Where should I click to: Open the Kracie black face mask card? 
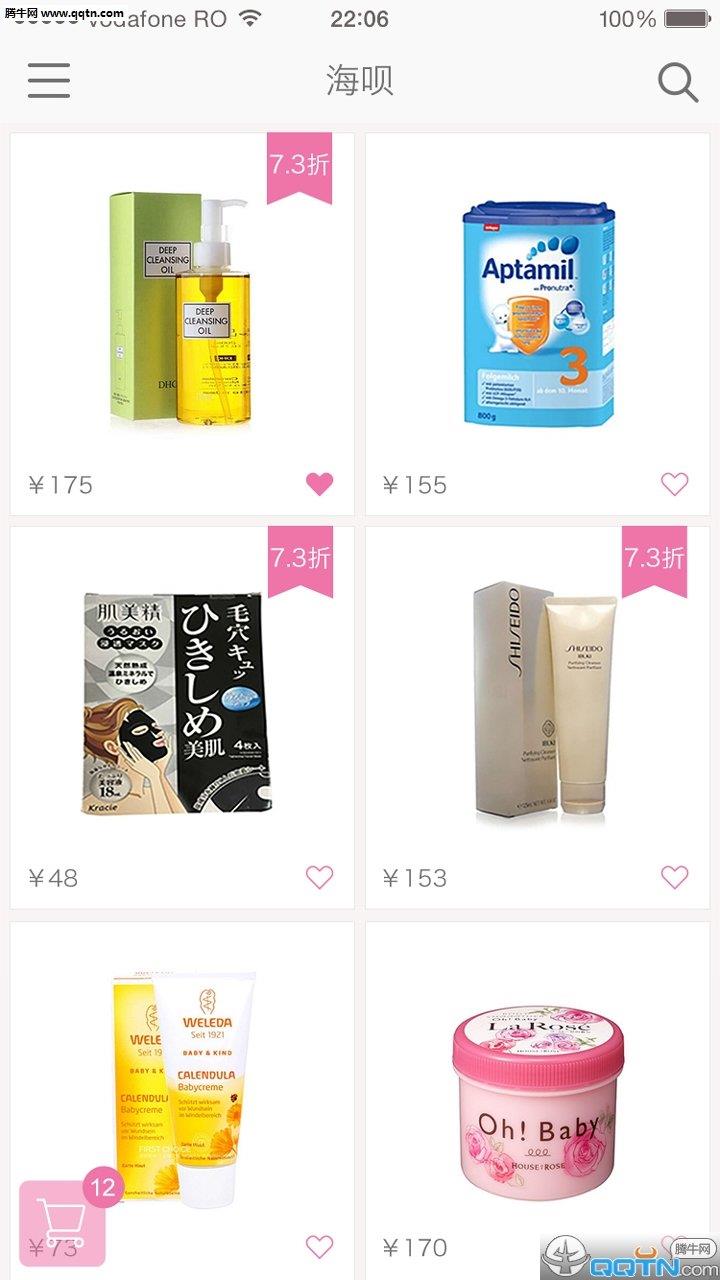181,700
